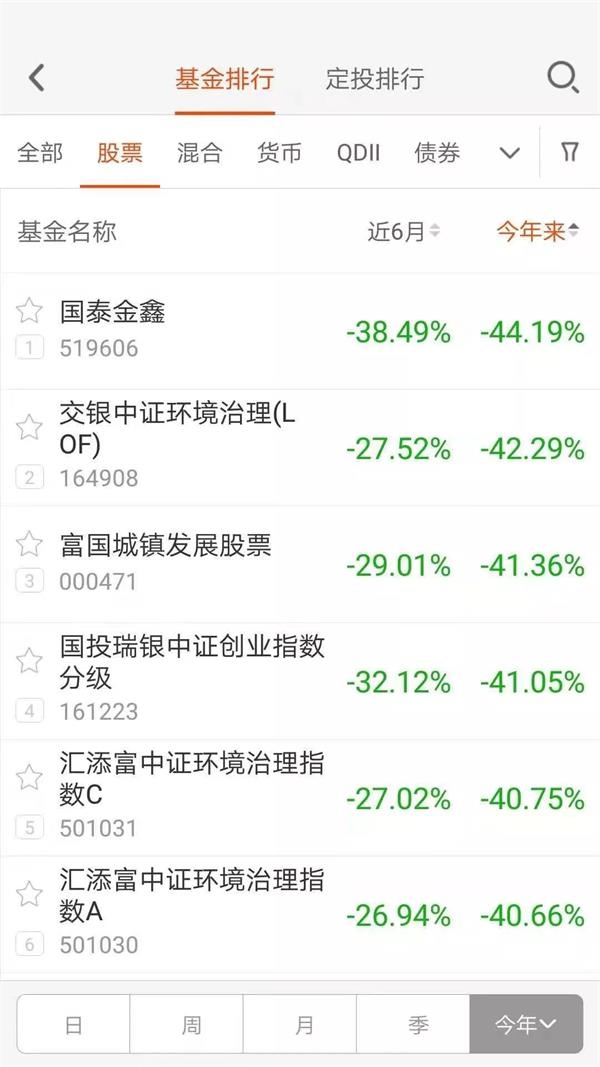Switch ranking period to 月
The width and height of the screenshot is (600, 1067).
pyautogui.click(x=300, y=1024)
